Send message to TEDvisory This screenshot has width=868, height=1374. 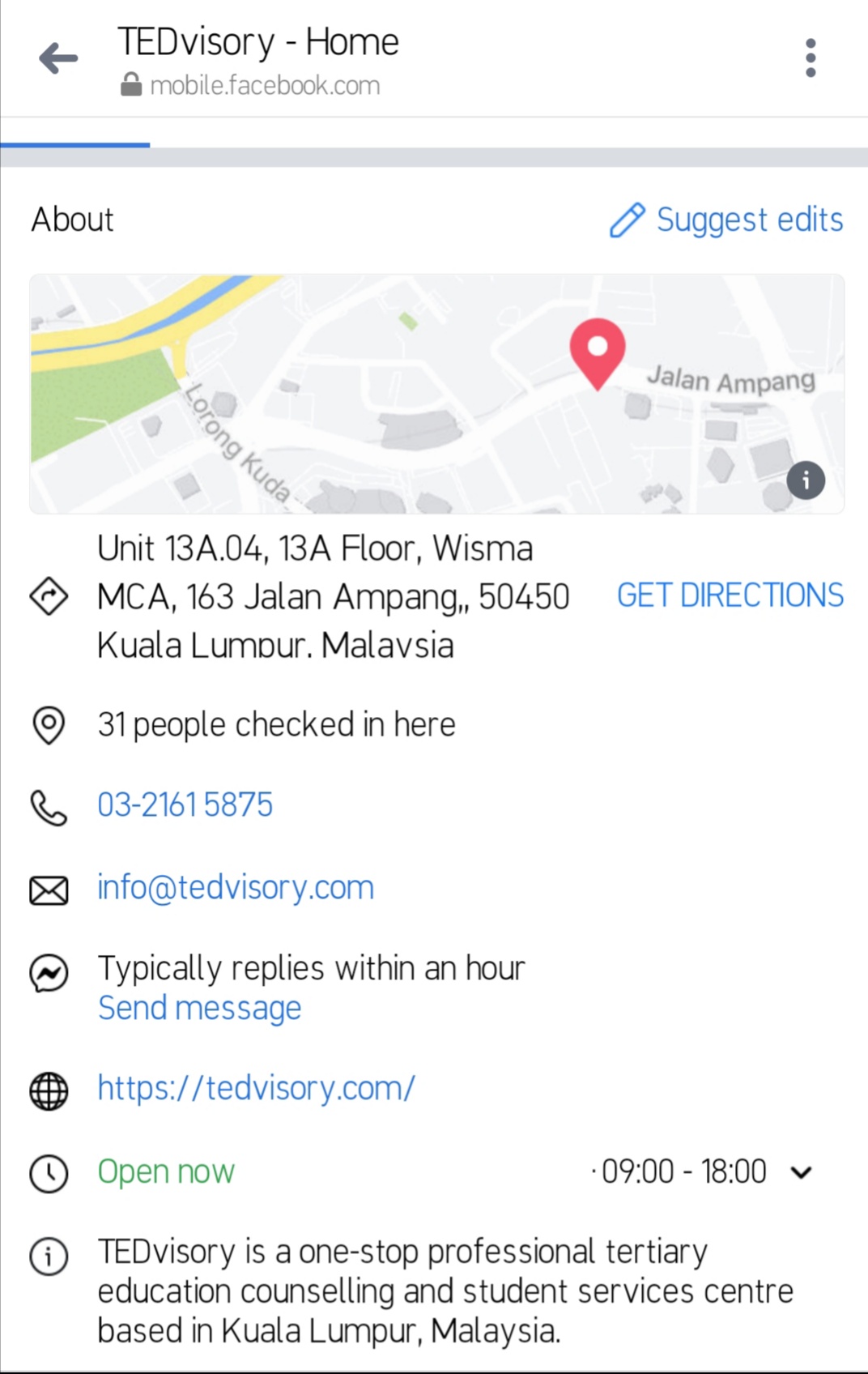(199, 1009)
